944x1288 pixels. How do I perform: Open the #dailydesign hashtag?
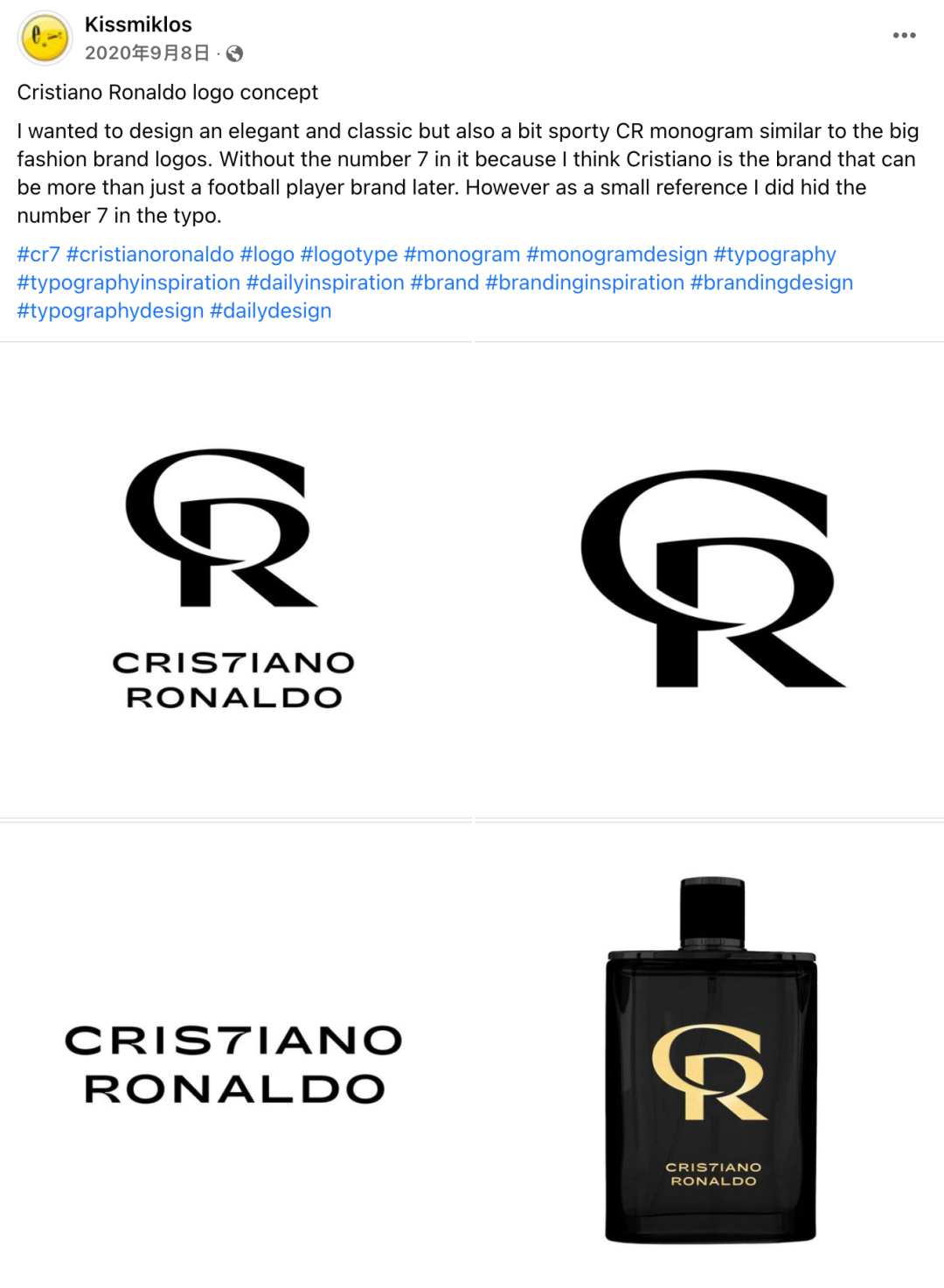(270, 310)
